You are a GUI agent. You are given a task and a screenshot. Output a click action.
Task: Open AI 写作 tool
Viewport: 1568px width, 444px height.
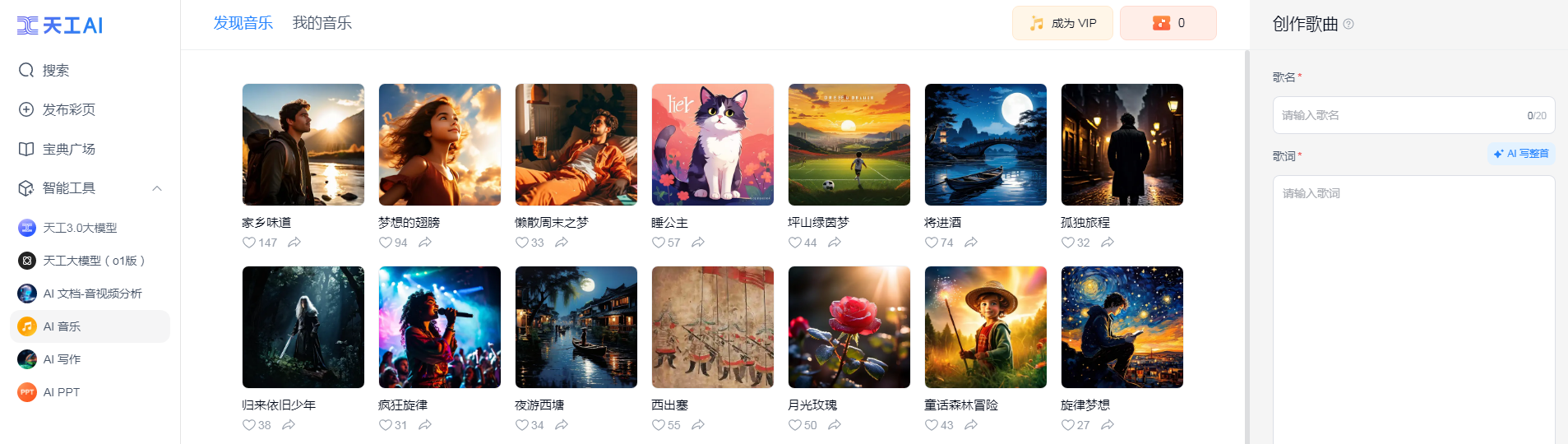pyautogui.click(x=62, y=359)
